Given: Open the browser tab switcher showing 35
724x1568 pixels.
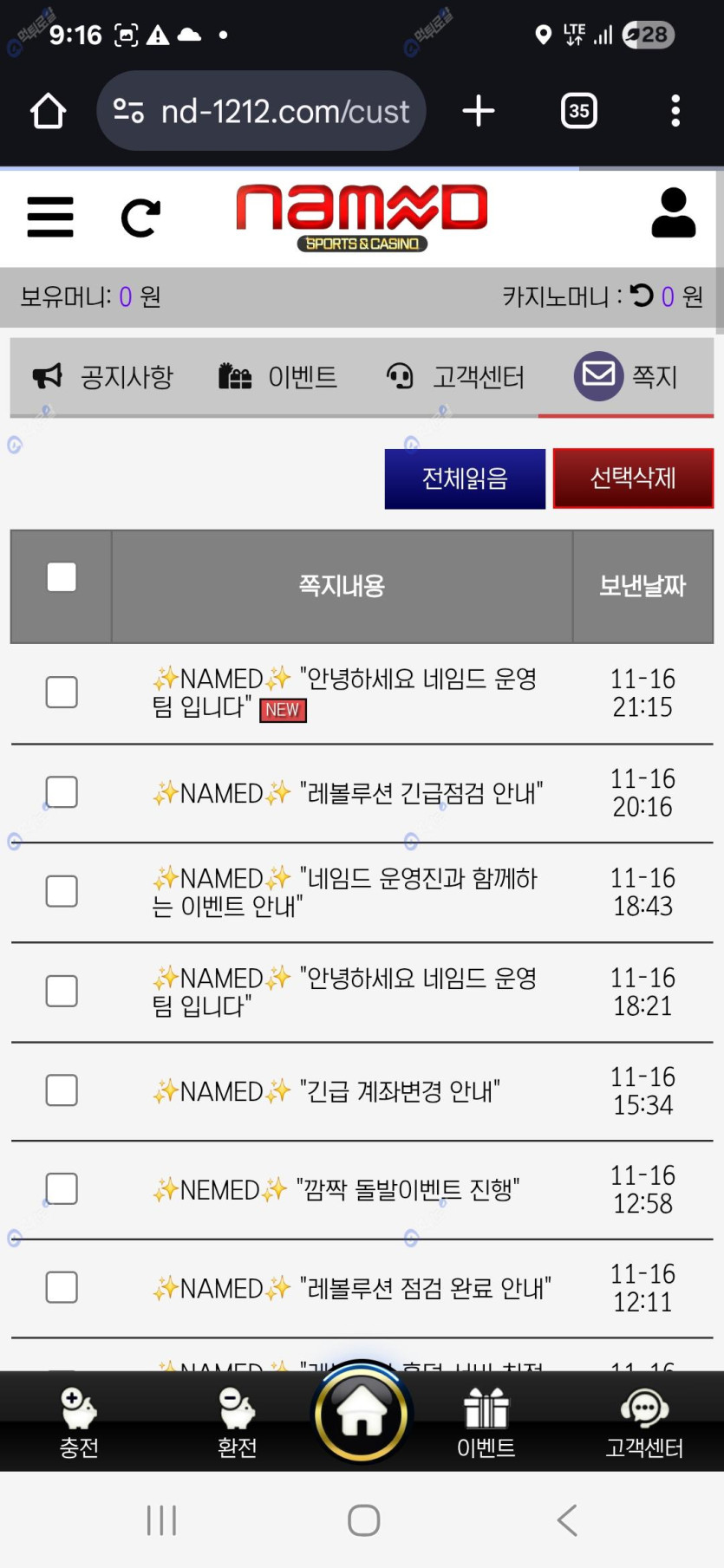Looking at the screenshot, I should click(x=578, y=111).
